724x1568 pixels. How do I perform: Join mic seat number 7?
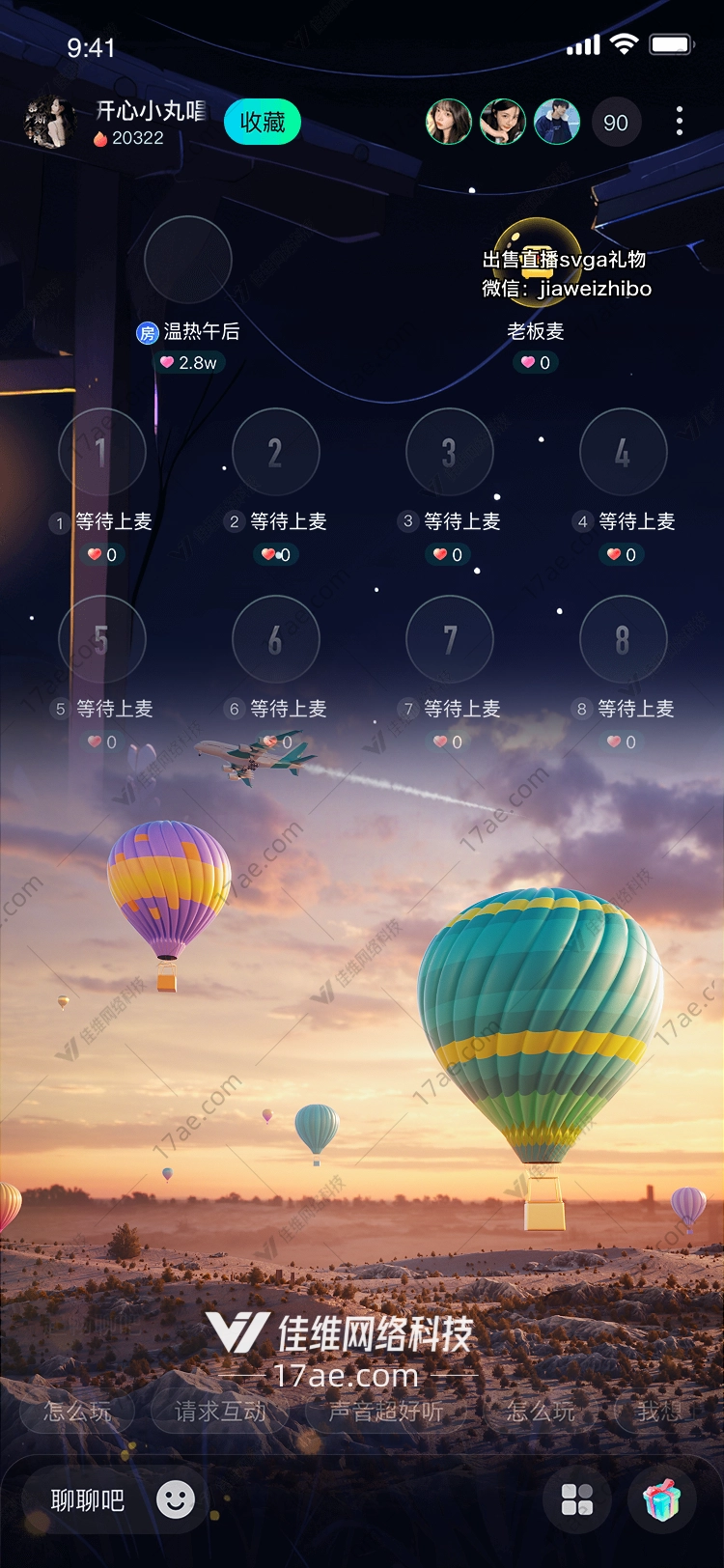click(450, 639)
